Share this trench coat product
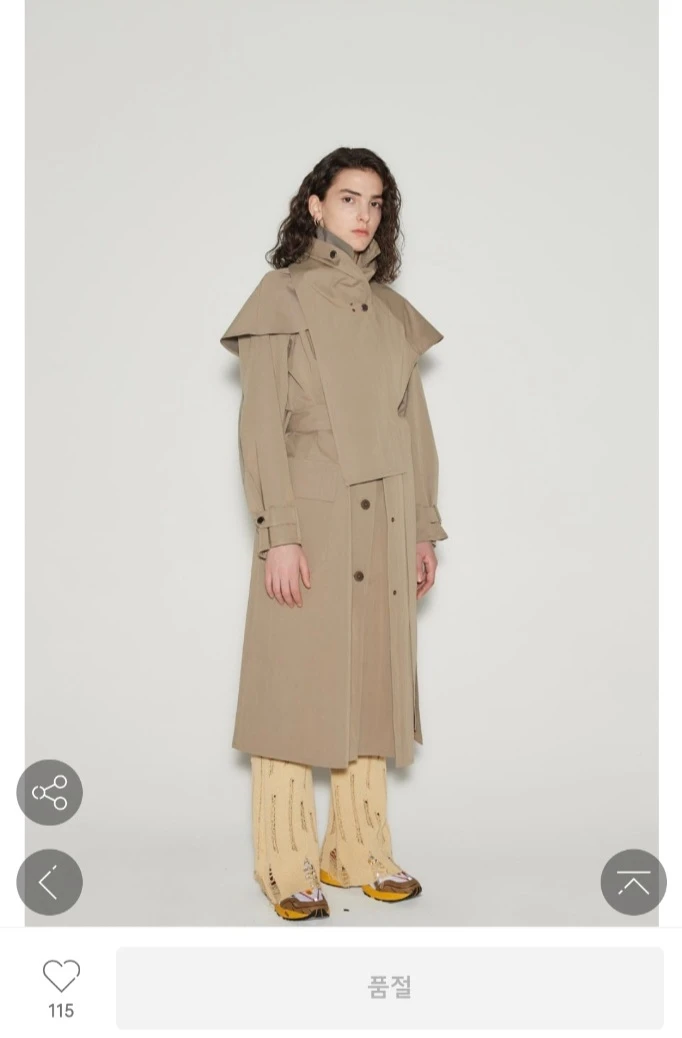 [x=49, y=793]
